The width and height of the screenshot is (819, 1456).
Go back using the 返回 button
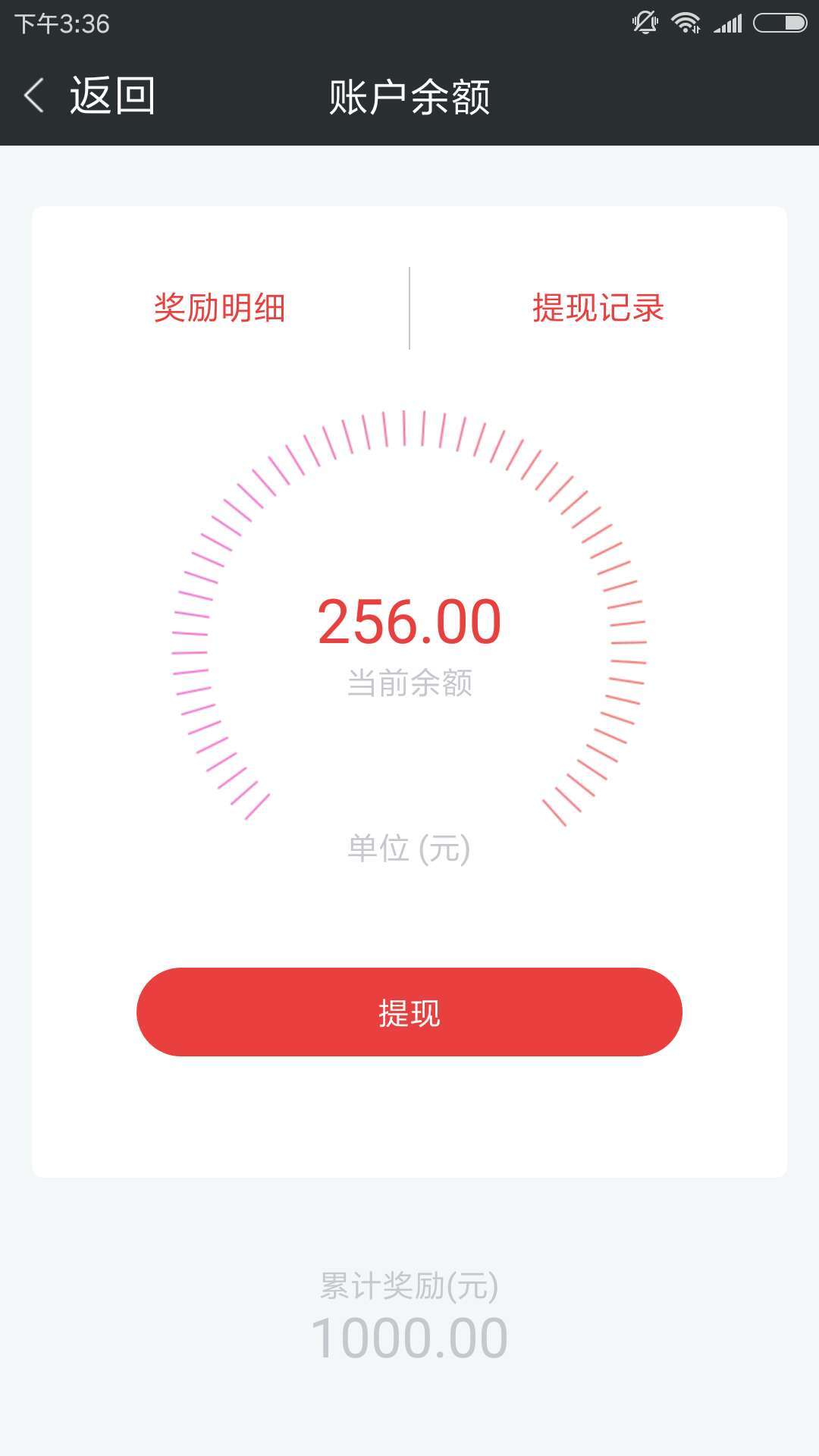tap(89, 96)
